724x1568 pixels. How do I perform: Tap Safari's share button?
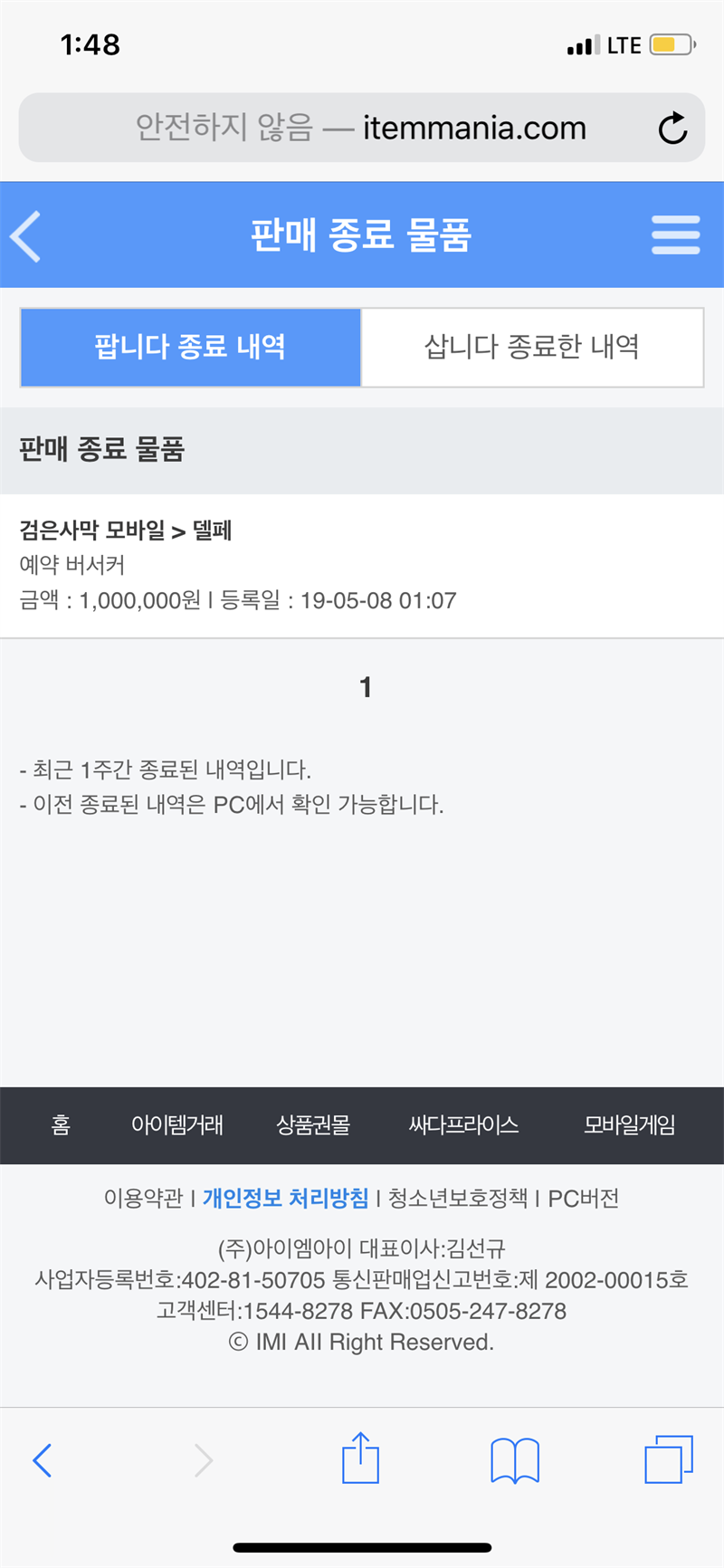(x=360, y=1458)
